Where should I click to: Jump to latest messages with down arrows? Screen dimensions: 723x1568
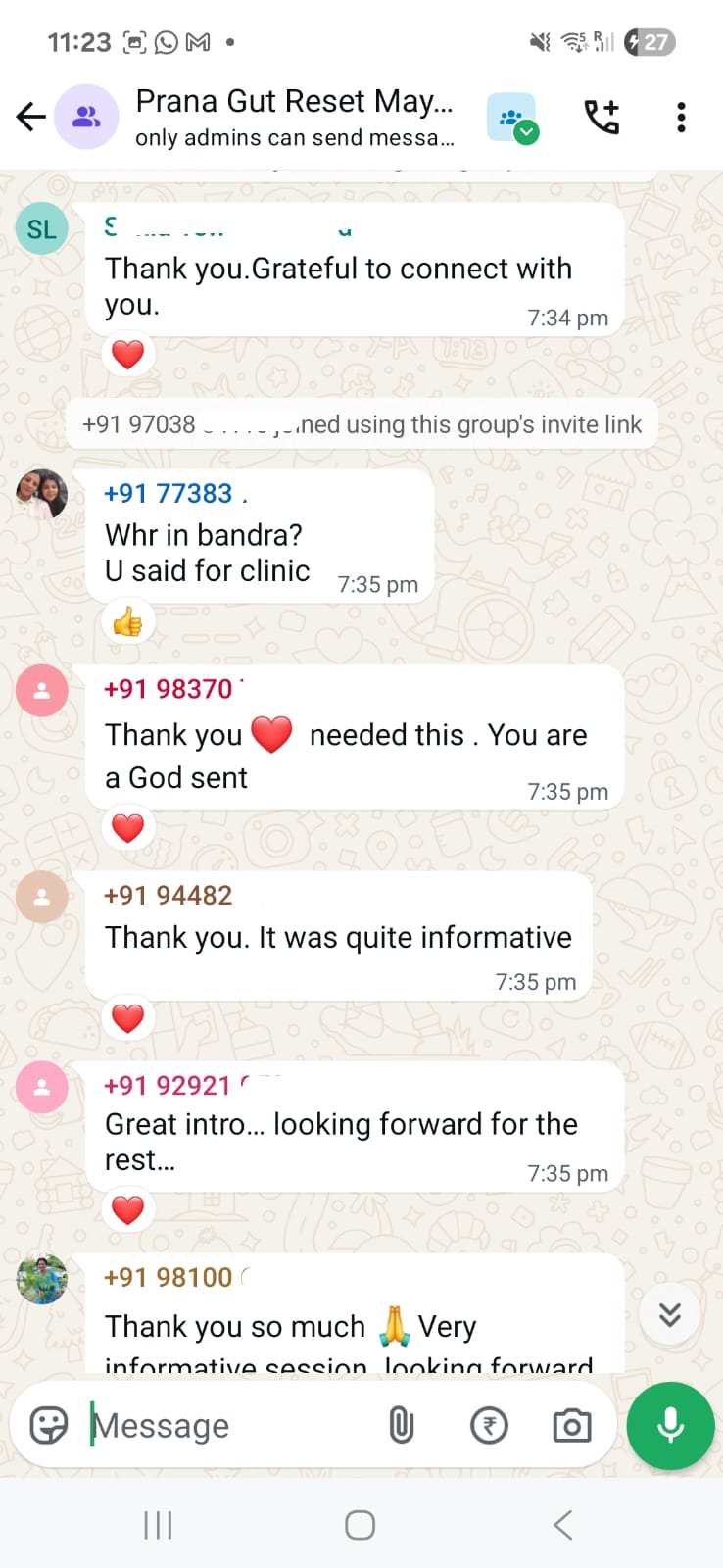pyautogui.click(x=670, y=1314)
